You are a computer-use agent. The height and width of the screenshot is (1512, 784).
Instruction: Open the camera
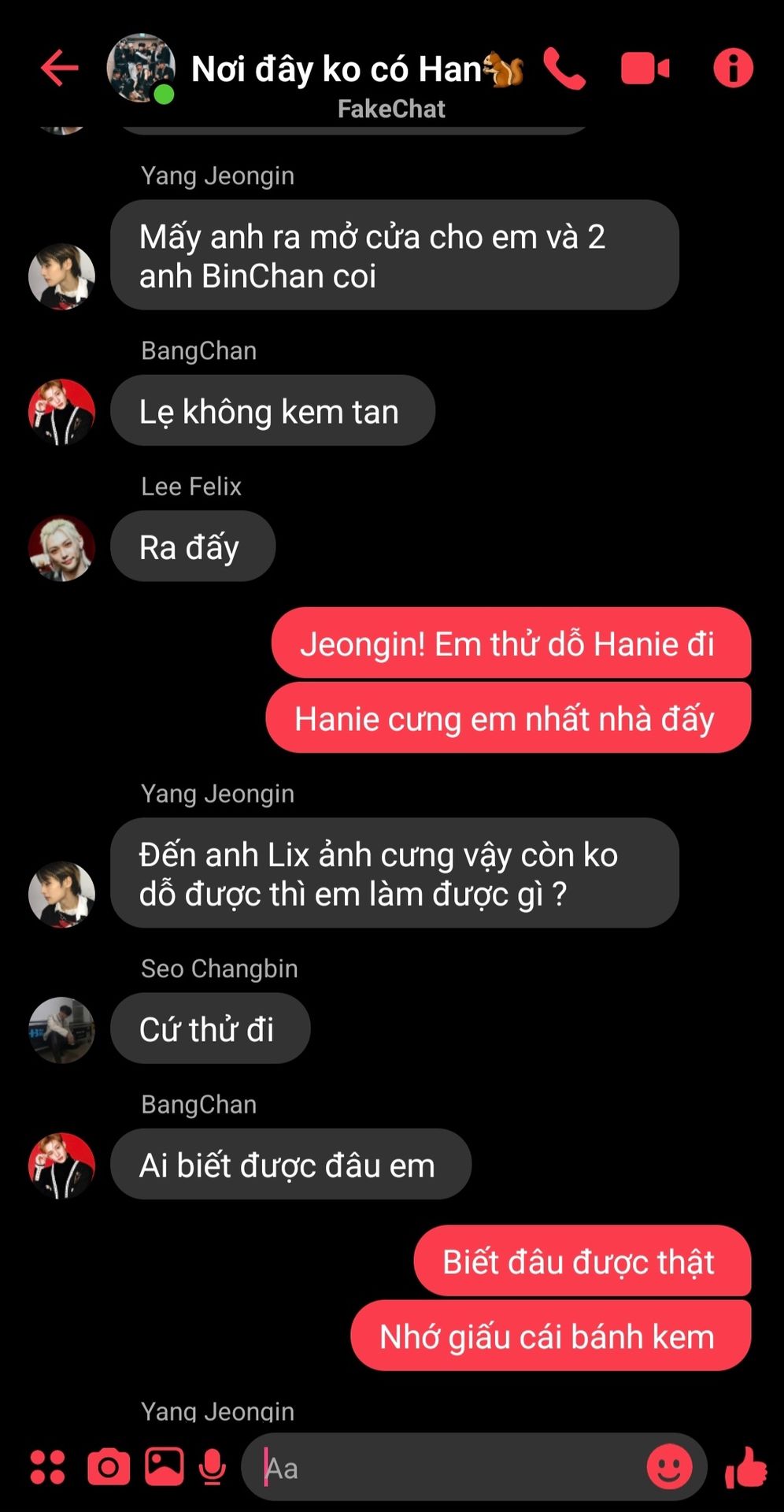pos(109,1467)
